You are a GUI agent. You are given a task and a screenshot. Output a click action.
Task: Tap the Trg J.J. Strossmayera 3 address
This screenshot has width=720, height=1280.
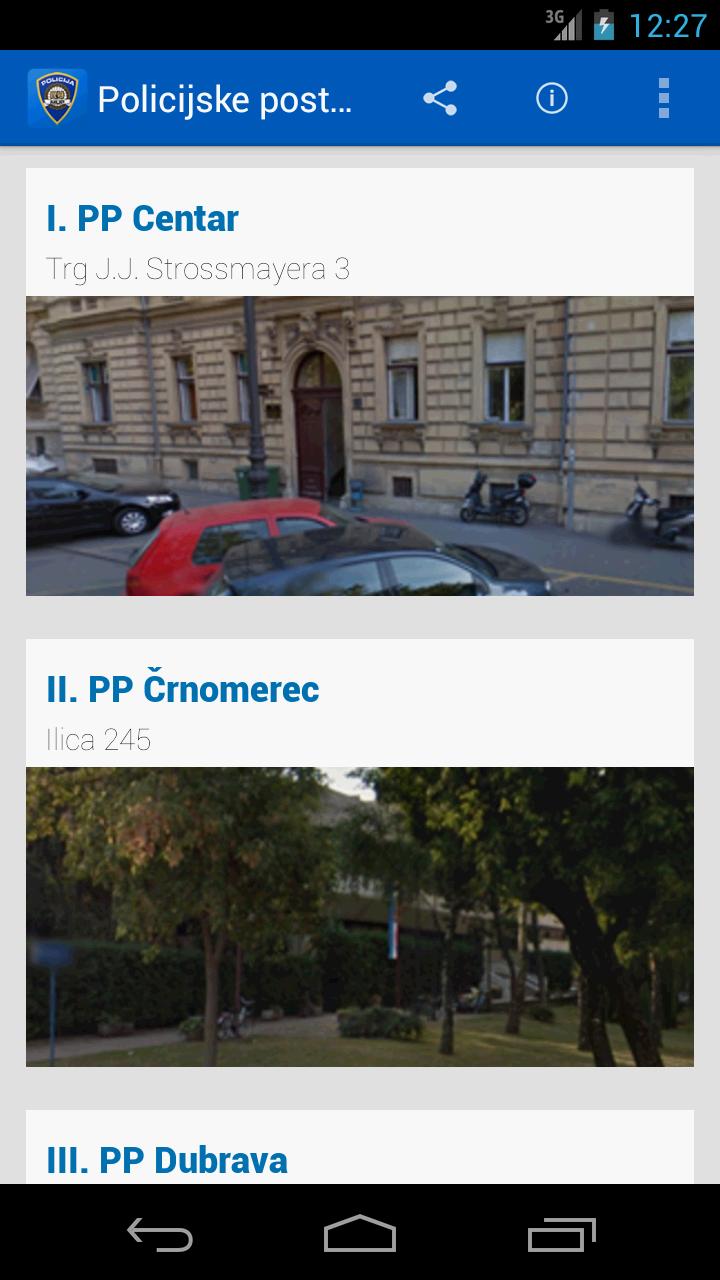click(x=198, y=268)
